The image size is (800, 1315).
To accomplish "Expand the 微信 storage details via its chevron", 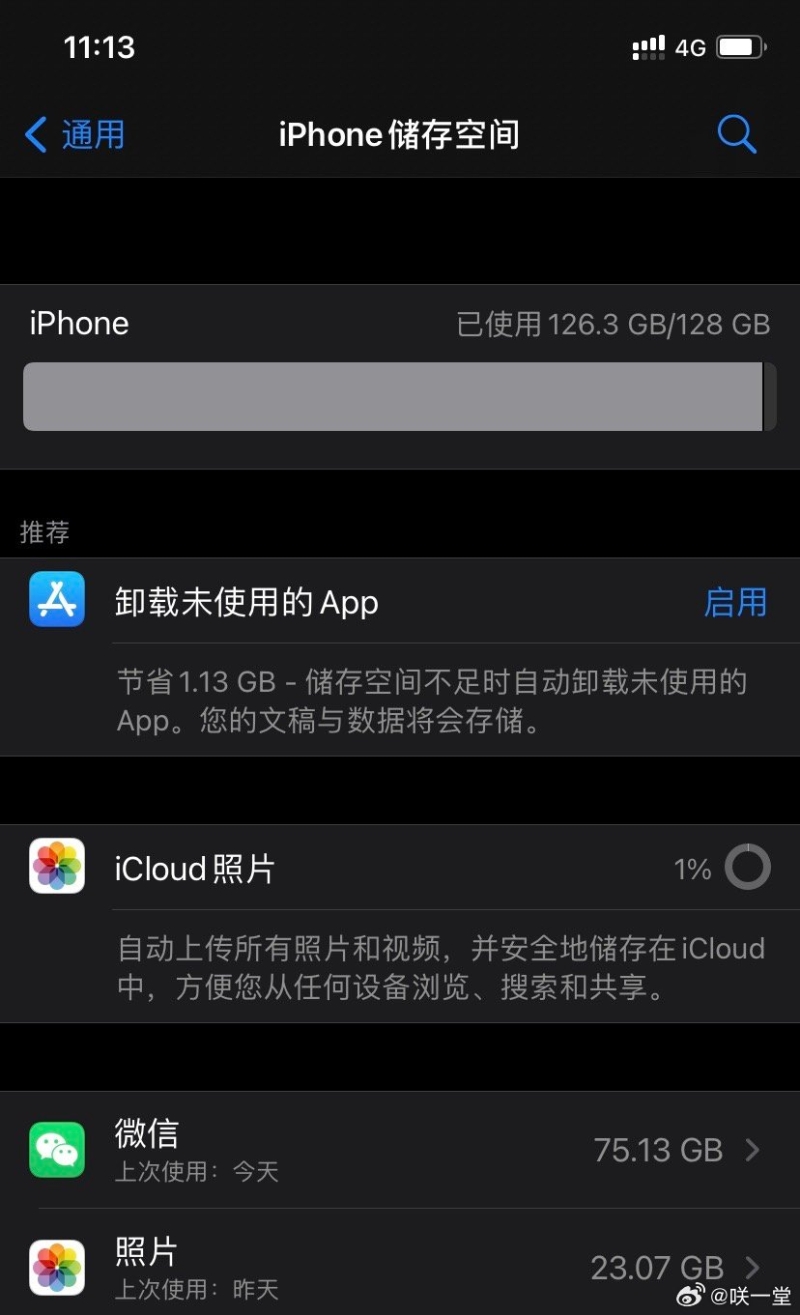I will [x=752, y=1150].
